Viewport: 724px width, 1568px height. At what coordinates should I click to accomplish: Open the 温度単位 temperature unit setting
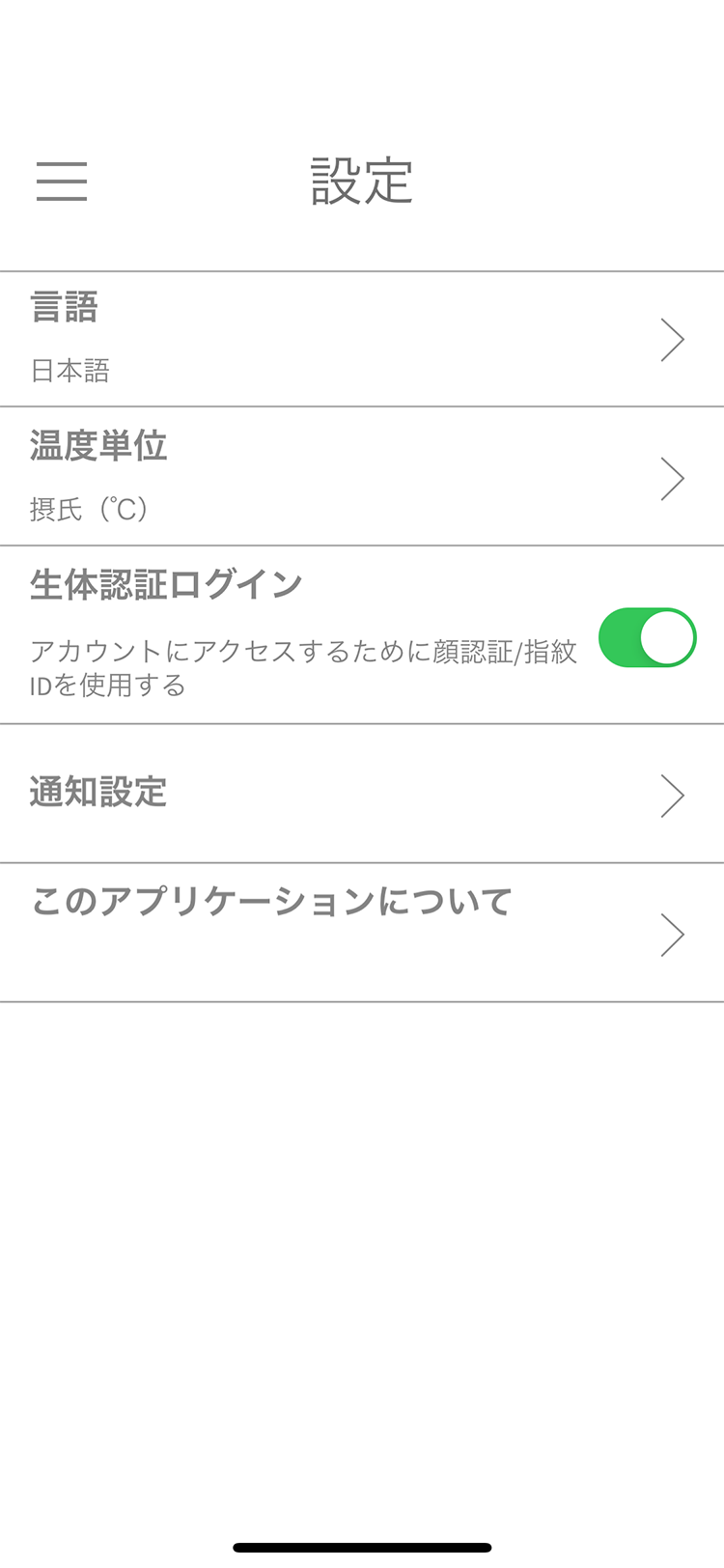[x=361, y=477]
